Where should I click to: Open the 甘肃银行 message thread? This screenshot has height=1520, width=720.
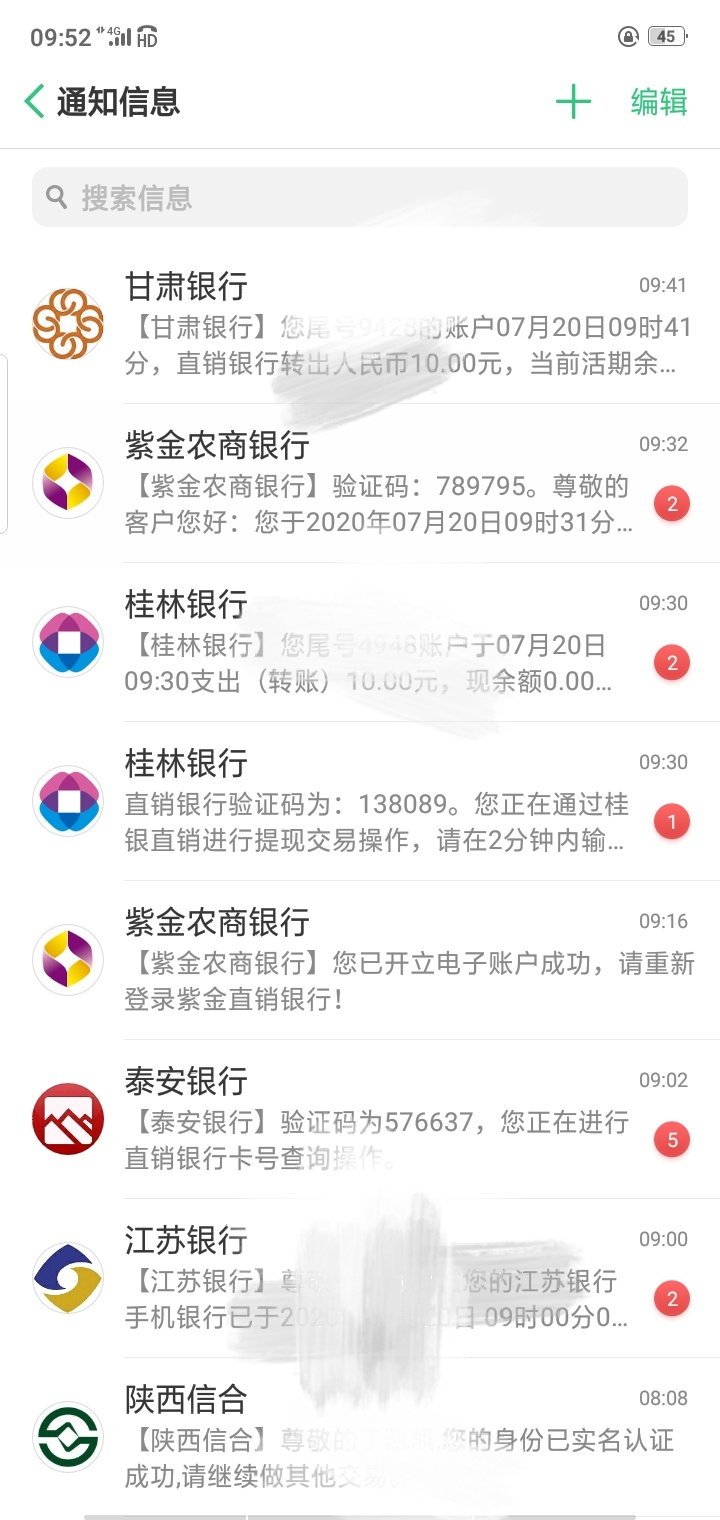[x=360, y=325]
